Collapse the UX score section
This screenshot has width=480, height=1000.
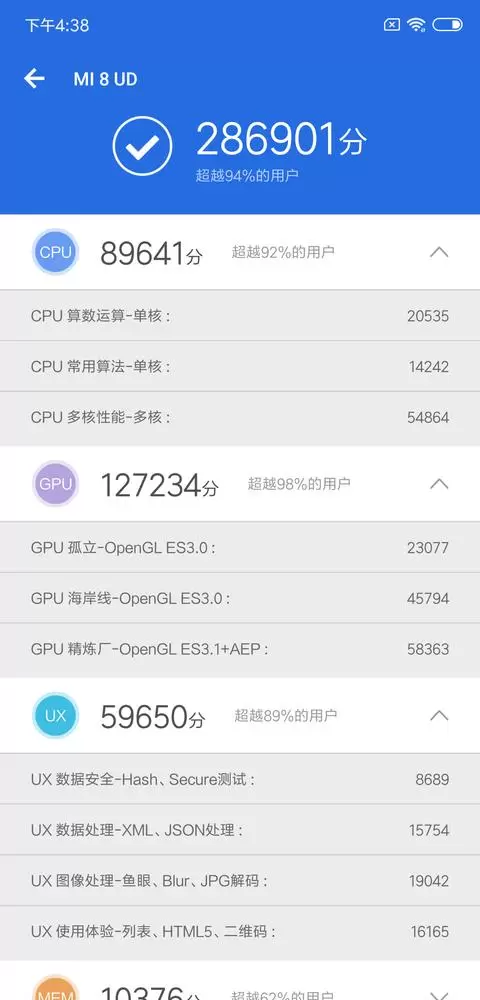coord(439,716)
